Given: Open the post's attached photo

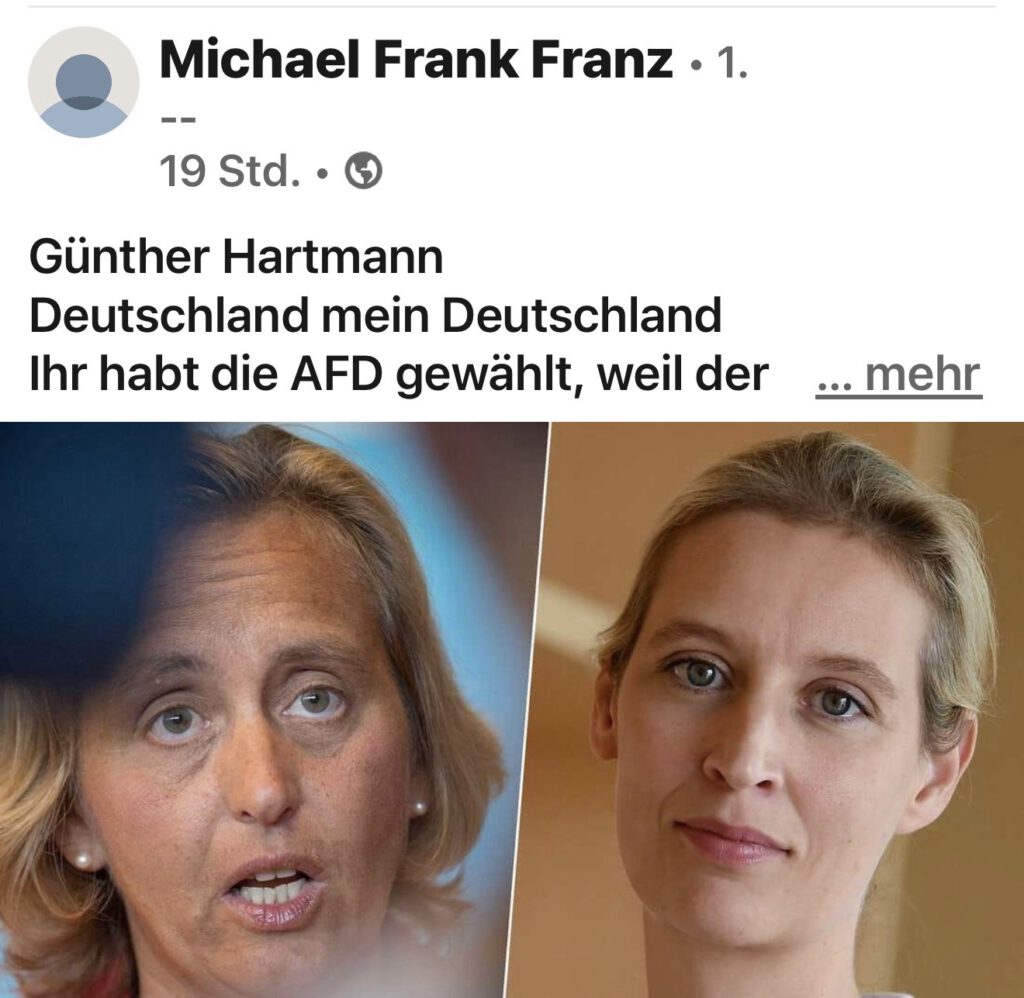Looking at the screenshot, I should click(512, 708).
